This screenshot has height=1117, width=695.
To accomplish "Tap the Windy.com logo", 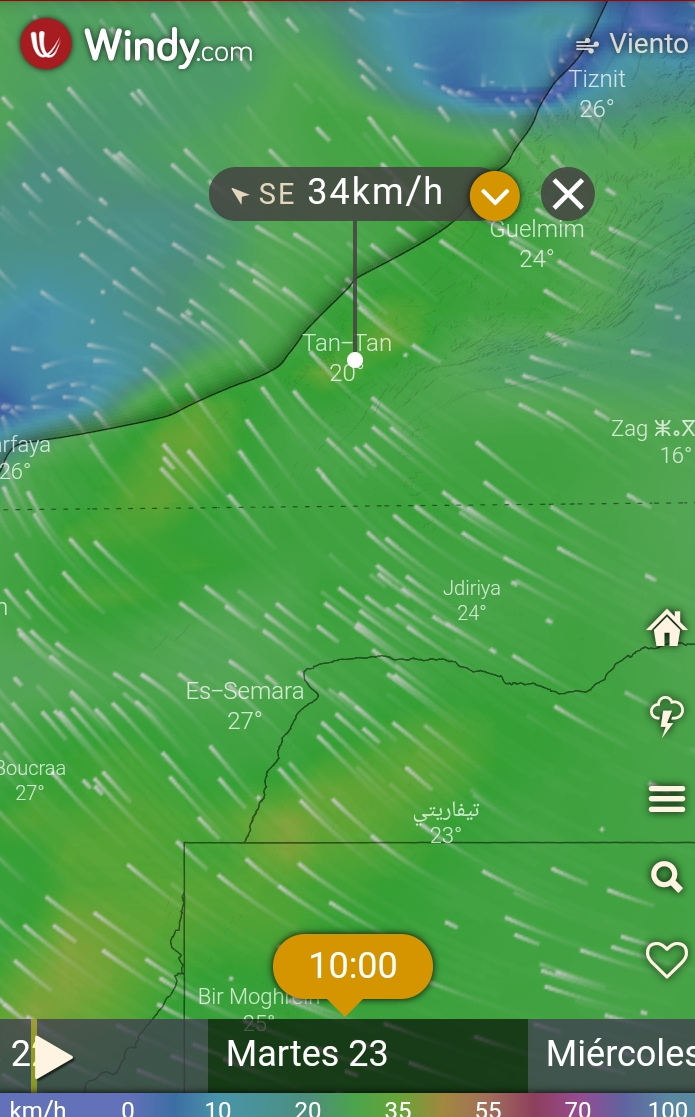I will pyautogui.click(x=137, y=46).
